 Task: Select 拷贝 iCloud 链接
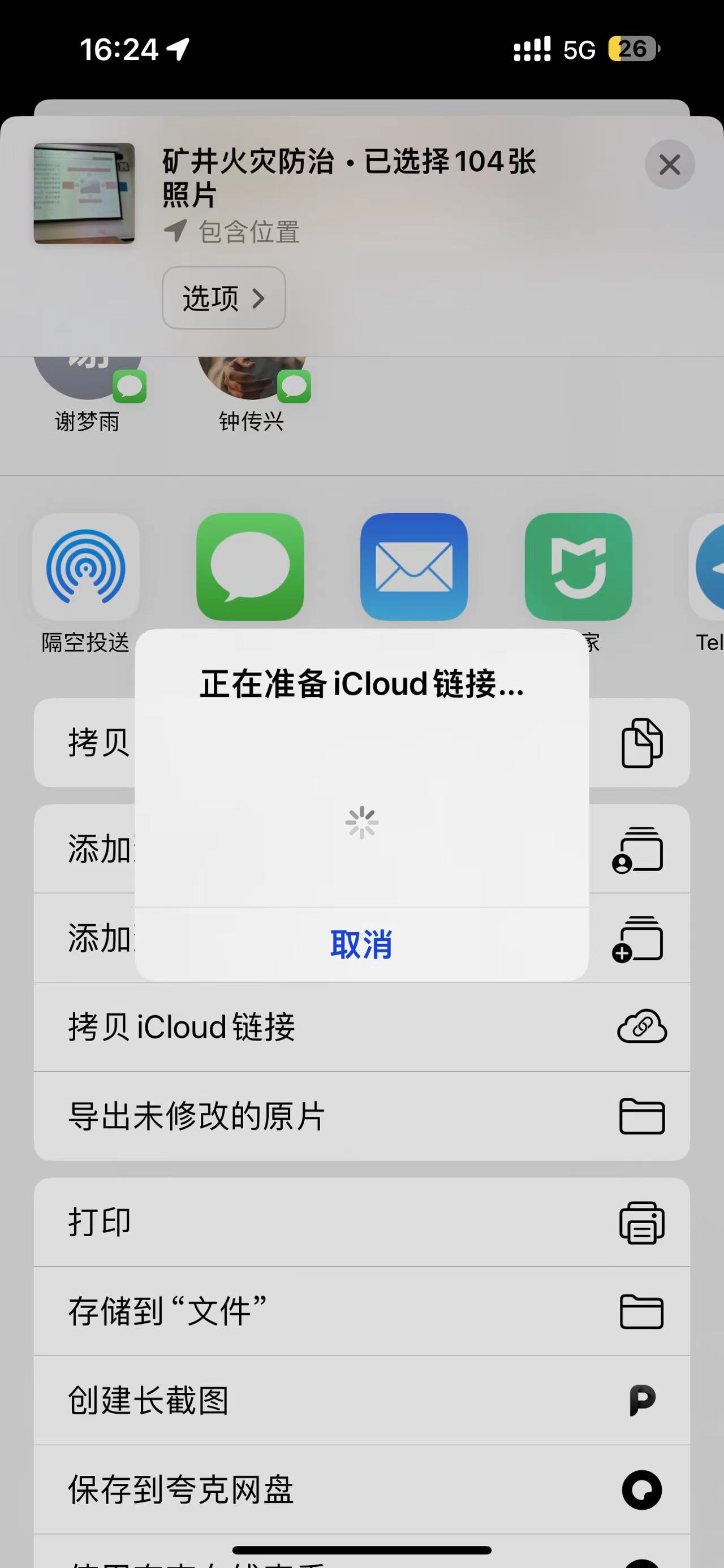pyautogui.click(x=361, y=1027)
